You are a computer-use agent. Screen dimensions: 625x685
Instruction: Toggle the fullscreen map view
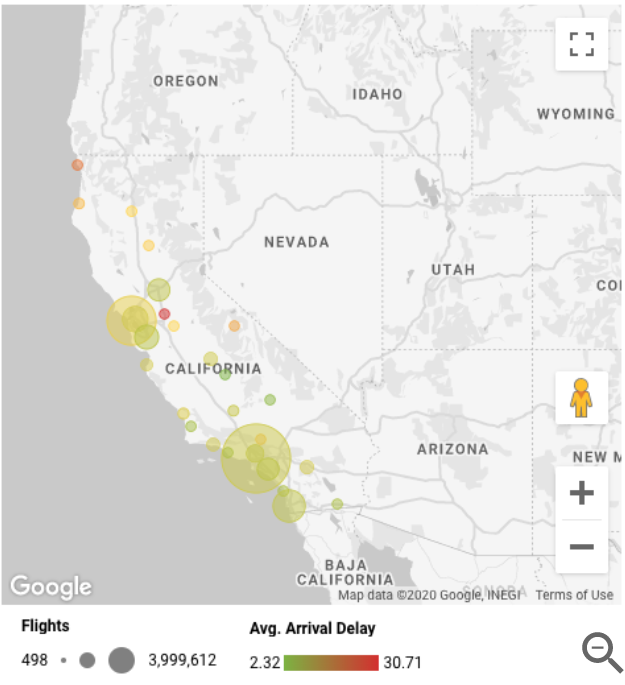click(x=581, y=44)
